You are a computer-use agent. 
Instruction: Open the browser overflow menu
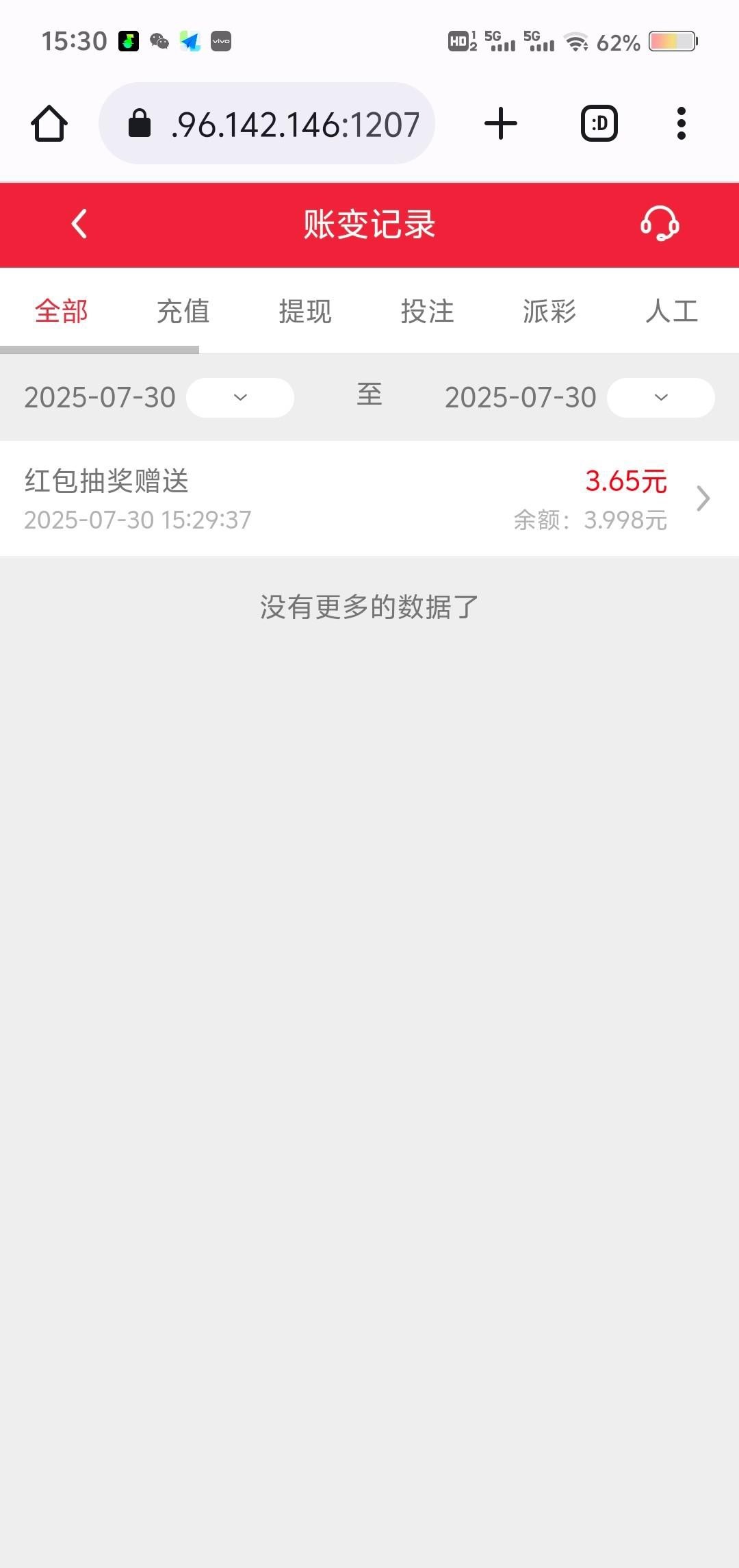coord(681,124)
